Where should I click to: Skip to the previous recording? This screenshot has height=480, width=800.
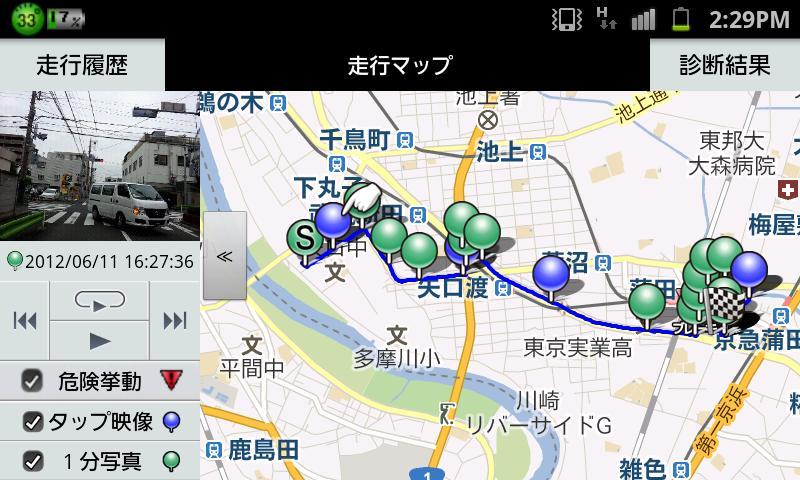(25, 320)
